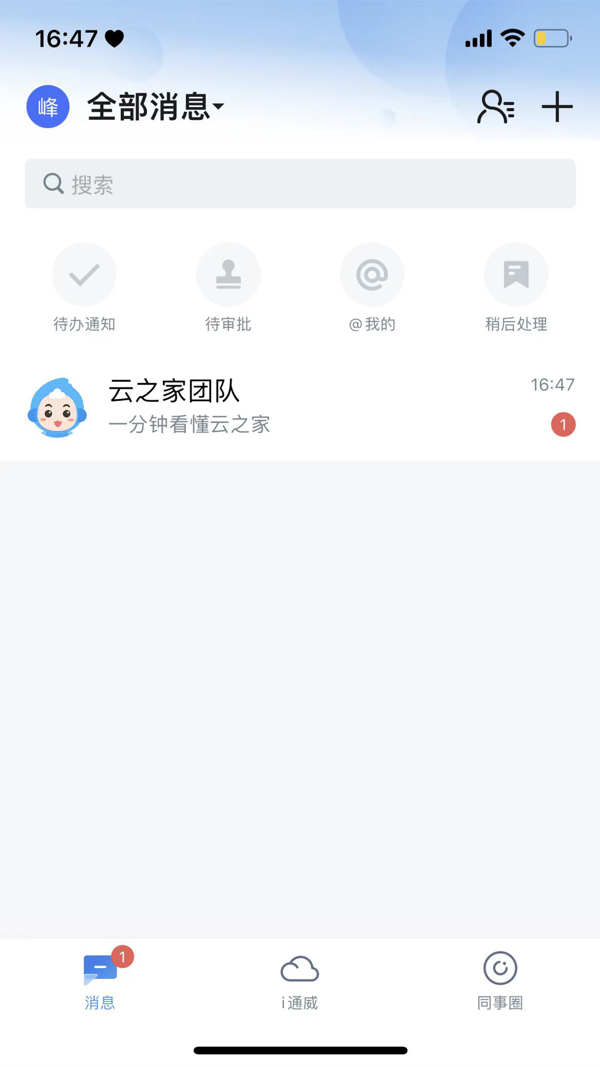Viewport: 600px width, 1067px height.
Task: Switch to the i通威 tab
Action: click(300, 980)
